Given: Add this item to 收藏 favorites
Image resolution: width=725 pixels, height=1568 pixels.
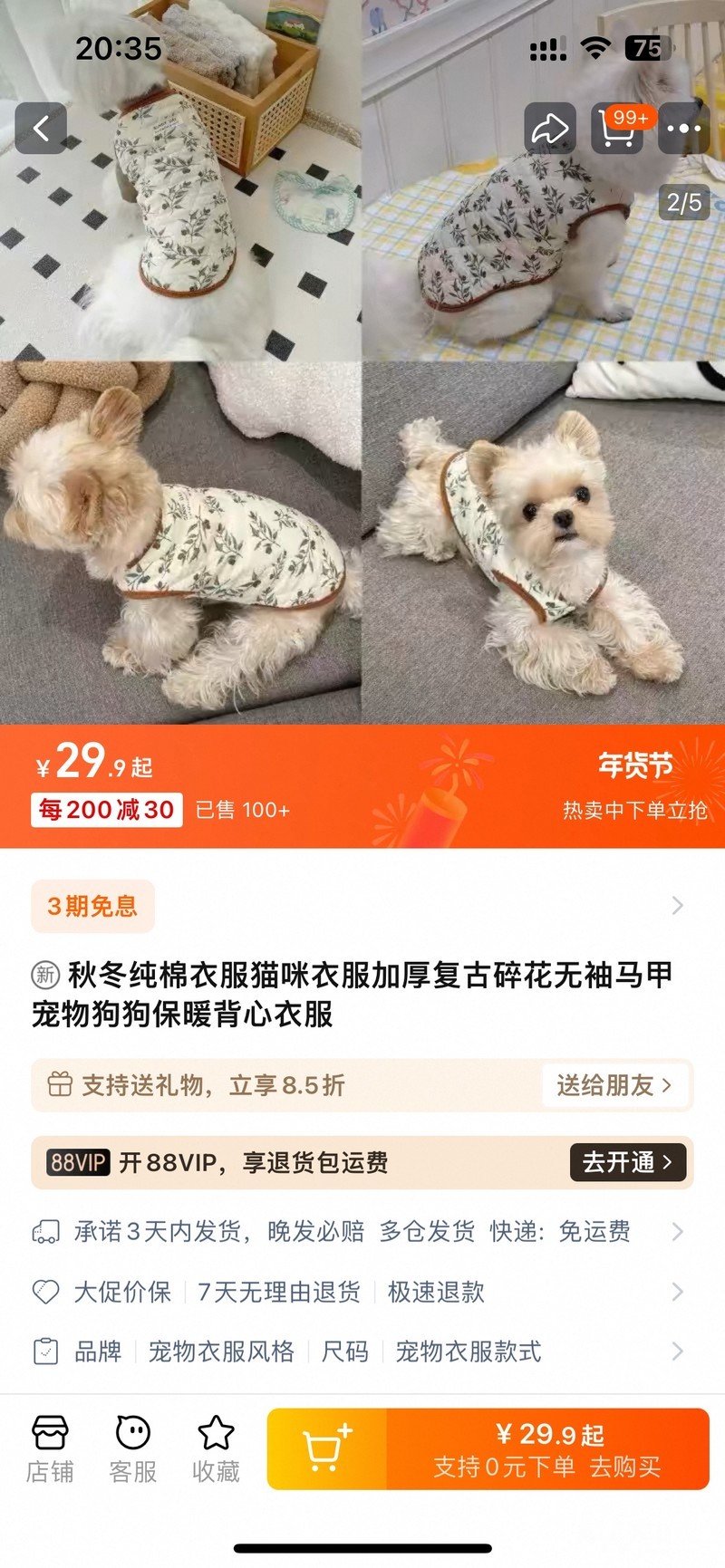Looking at the screenshot, I should [216, 1449].
